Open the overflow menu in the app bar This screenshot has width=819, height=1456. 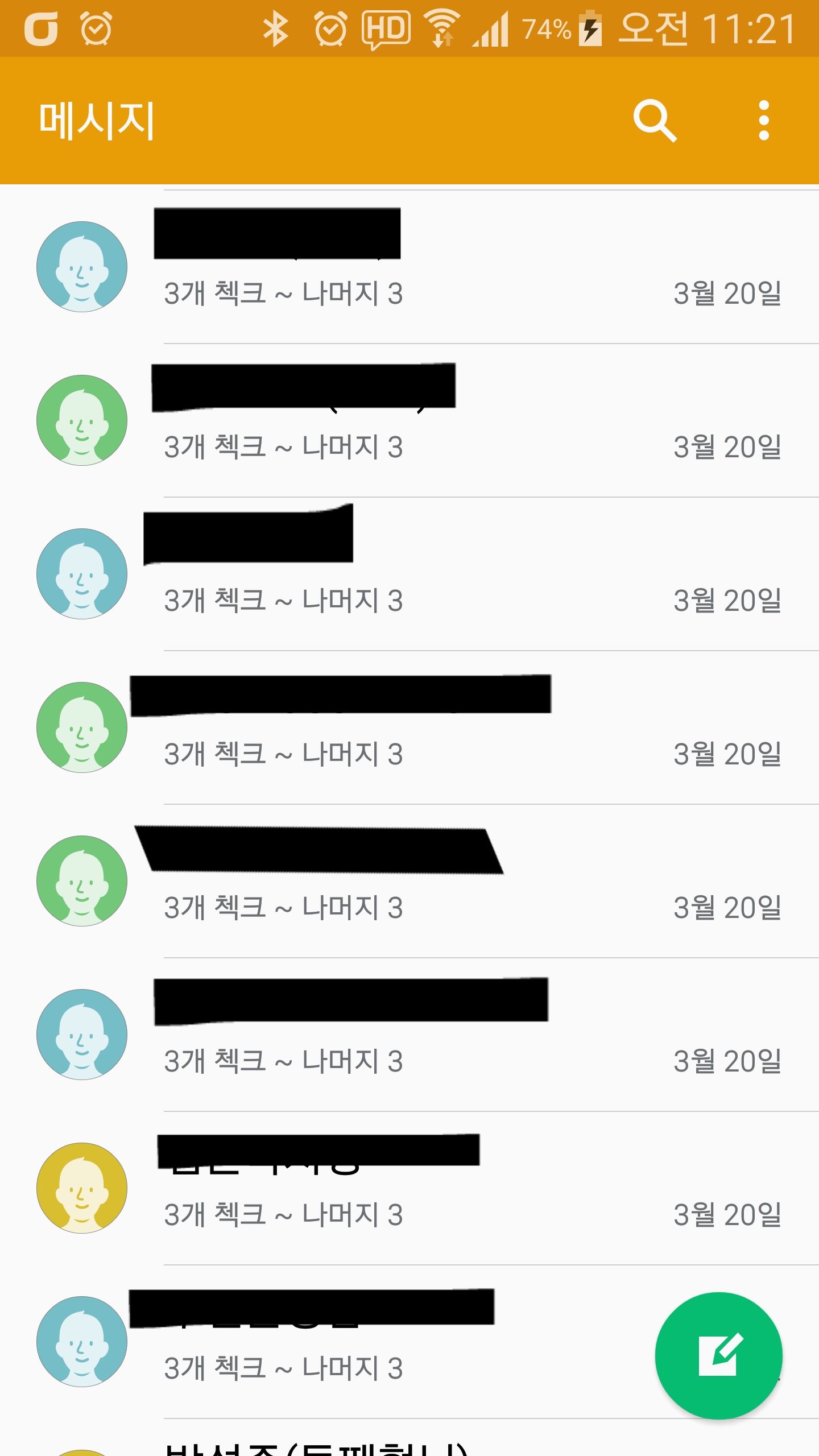pyautogui.click(x=764, y=121)
